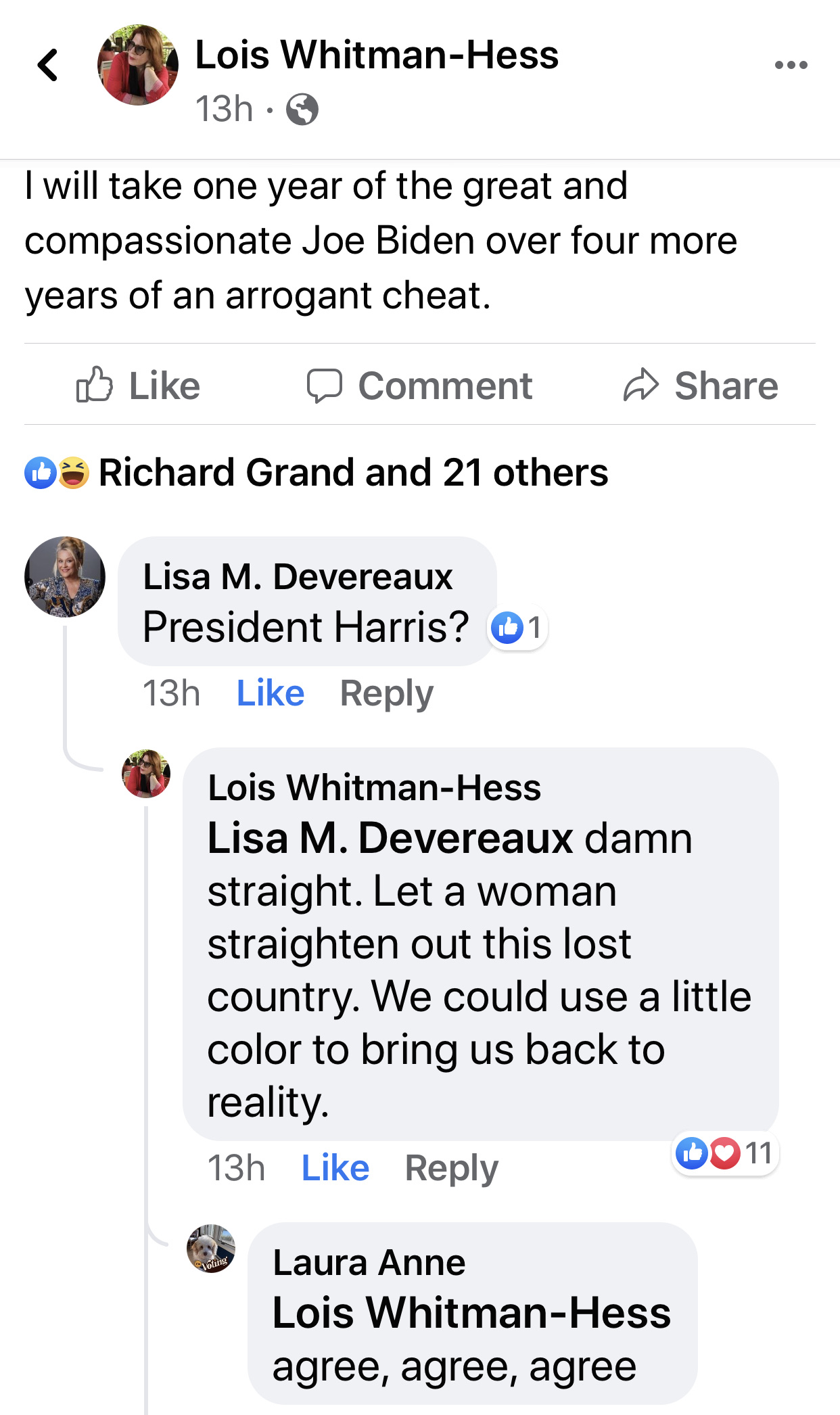
Task: Reply to Lisa M. Devereaux's comment
Action: [x=386, y=693]
